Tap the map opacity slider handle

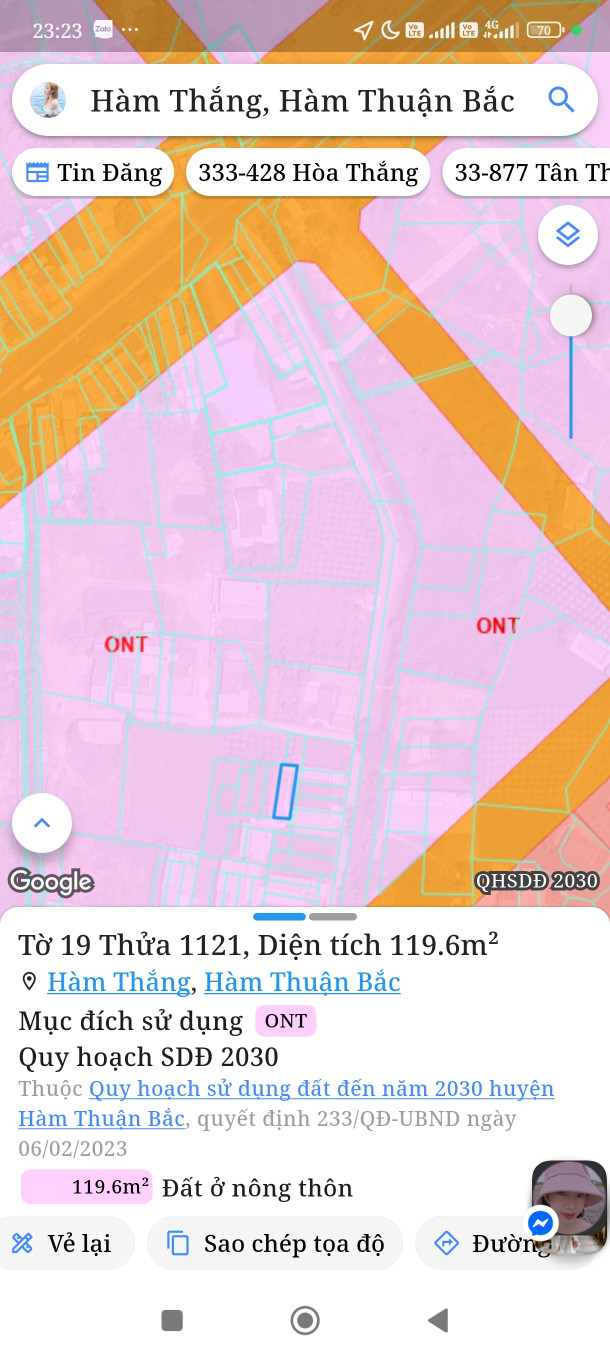click(571, 316)
